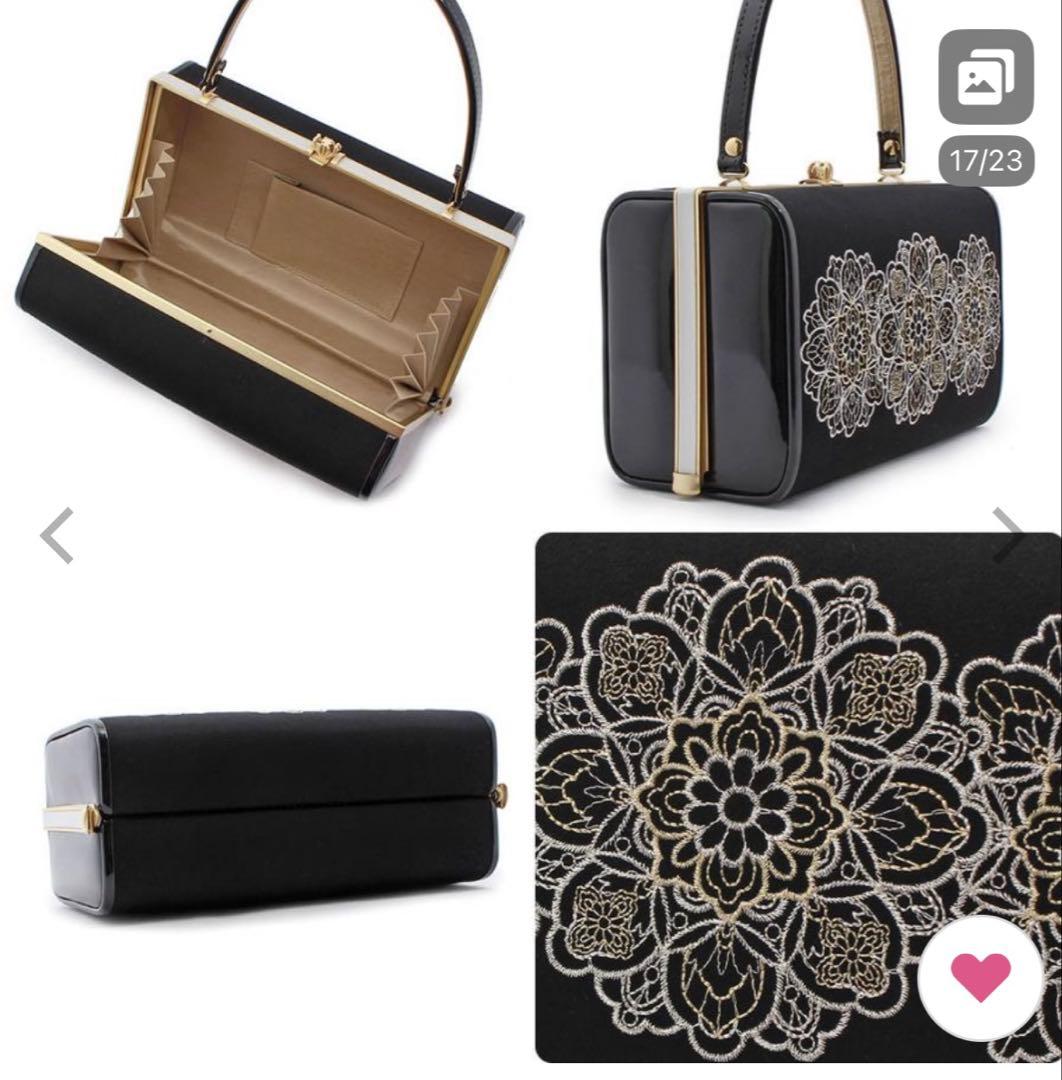The width and height of the screenshot is (1062, 1080).
Task: Open the image gallery icon
Action: tap(985, 77)
